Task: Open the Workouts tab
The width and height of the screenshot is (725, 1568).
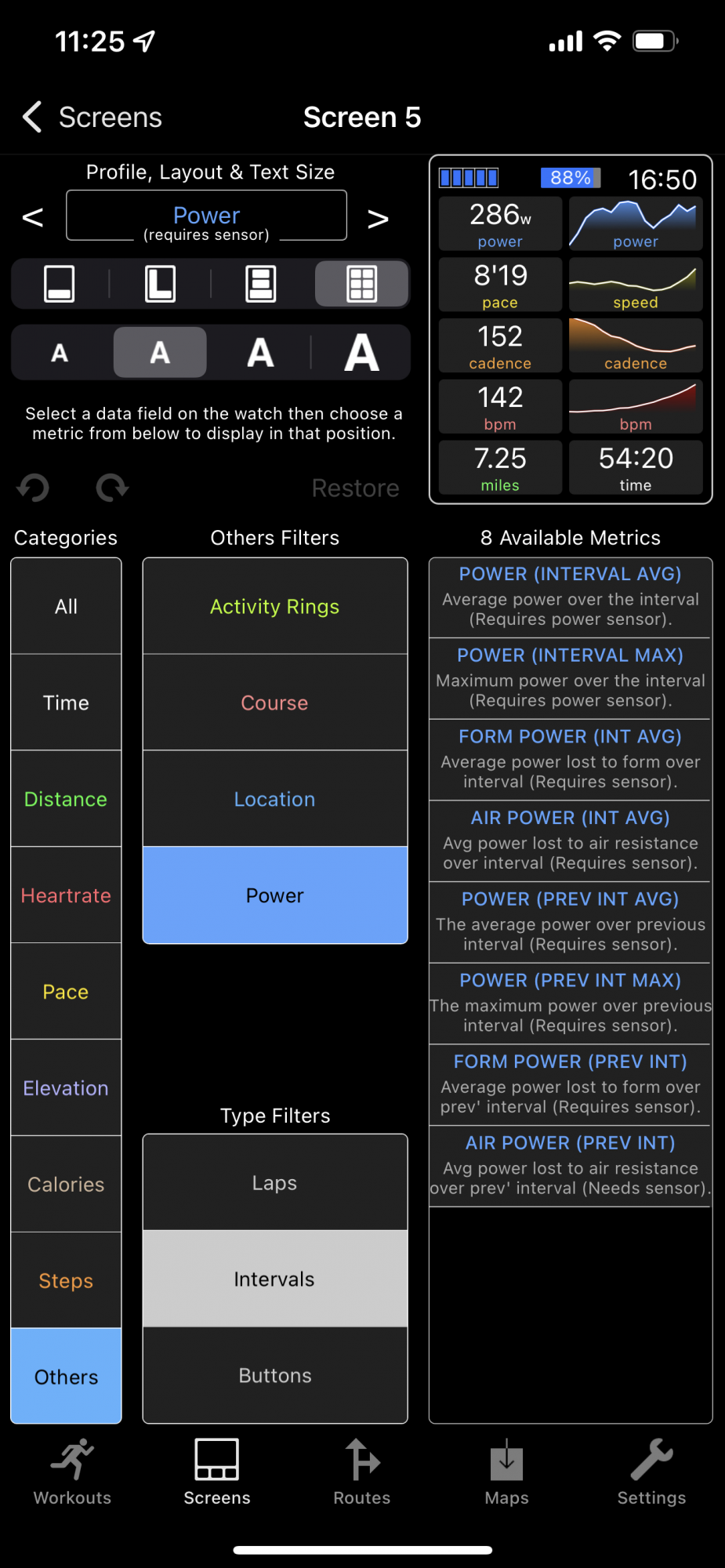Action: click(x=72, y=1472)
